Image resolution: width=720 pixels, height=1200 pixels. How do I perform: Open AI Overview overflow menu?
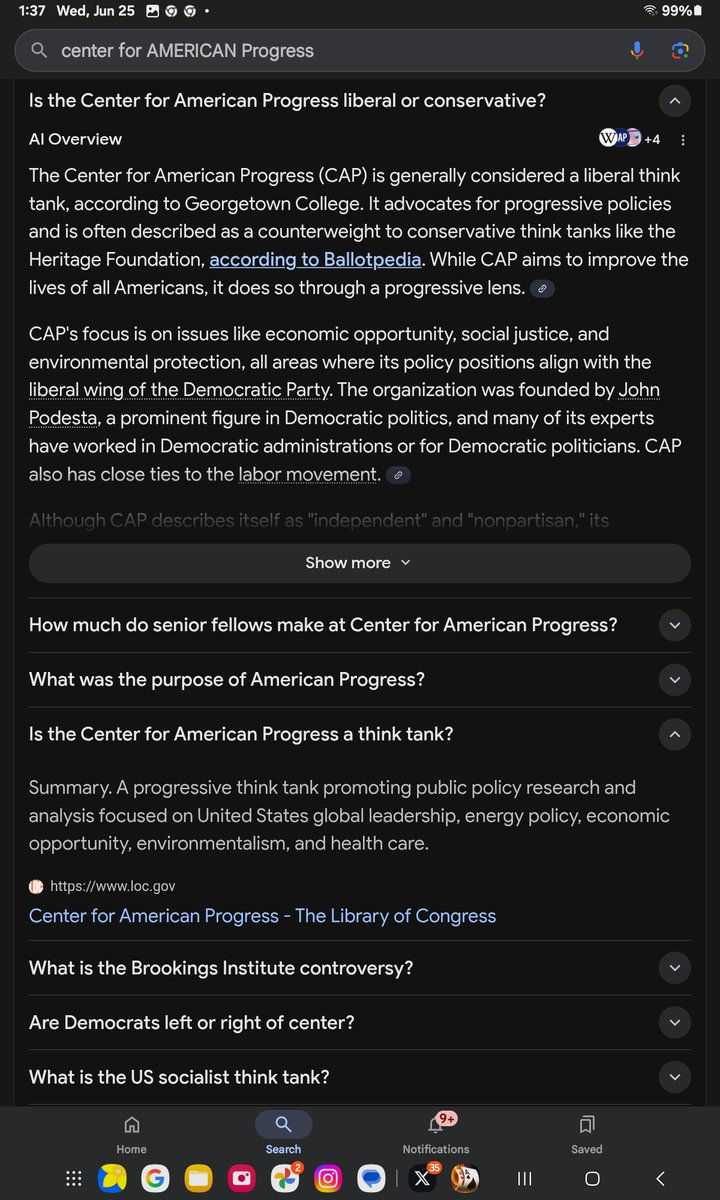(x=683, y=140)
